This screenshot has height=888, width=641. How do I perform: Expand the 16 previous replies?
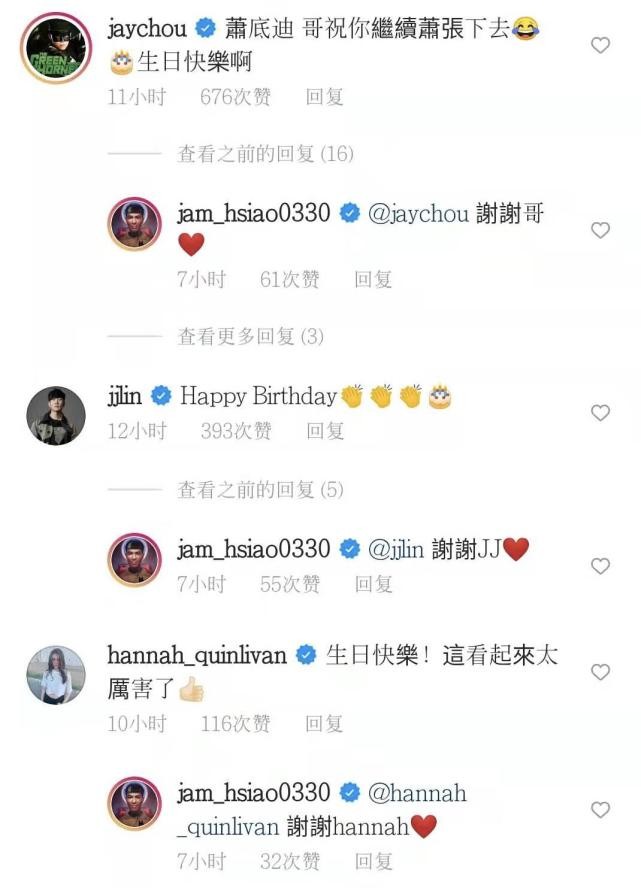[265, 154]
